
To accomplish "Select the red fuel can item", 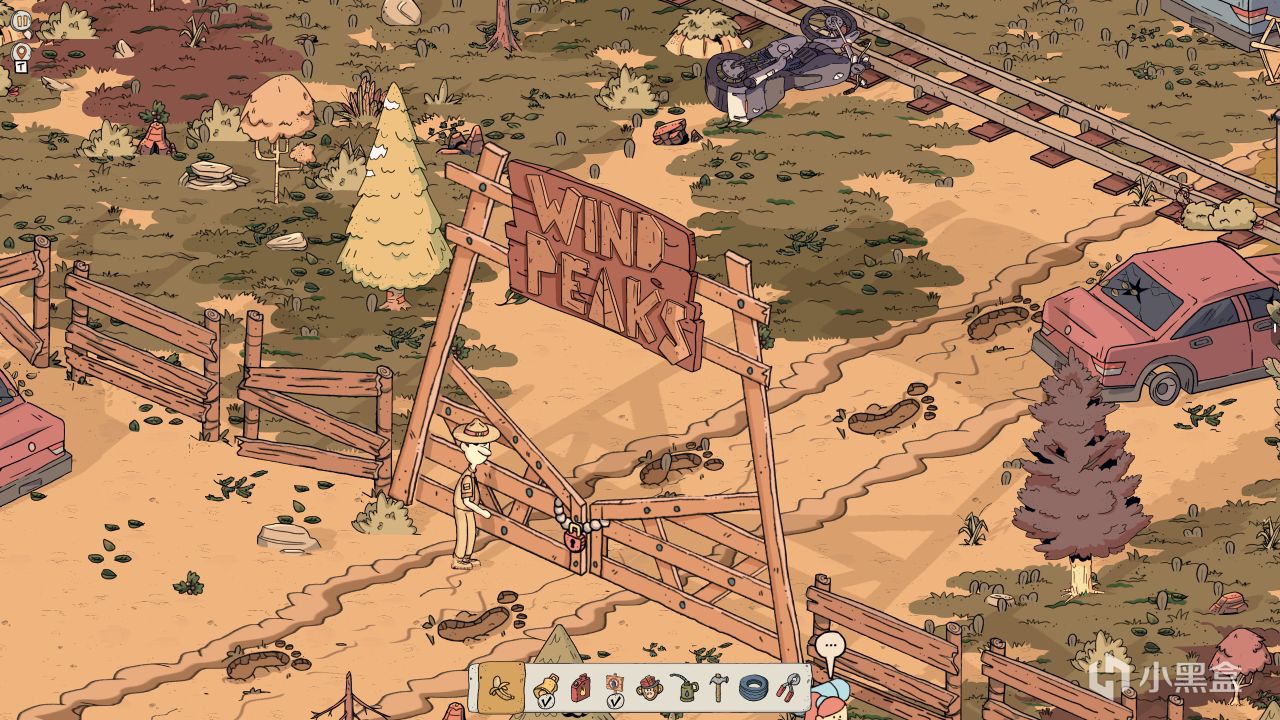I will coord(580,688).
